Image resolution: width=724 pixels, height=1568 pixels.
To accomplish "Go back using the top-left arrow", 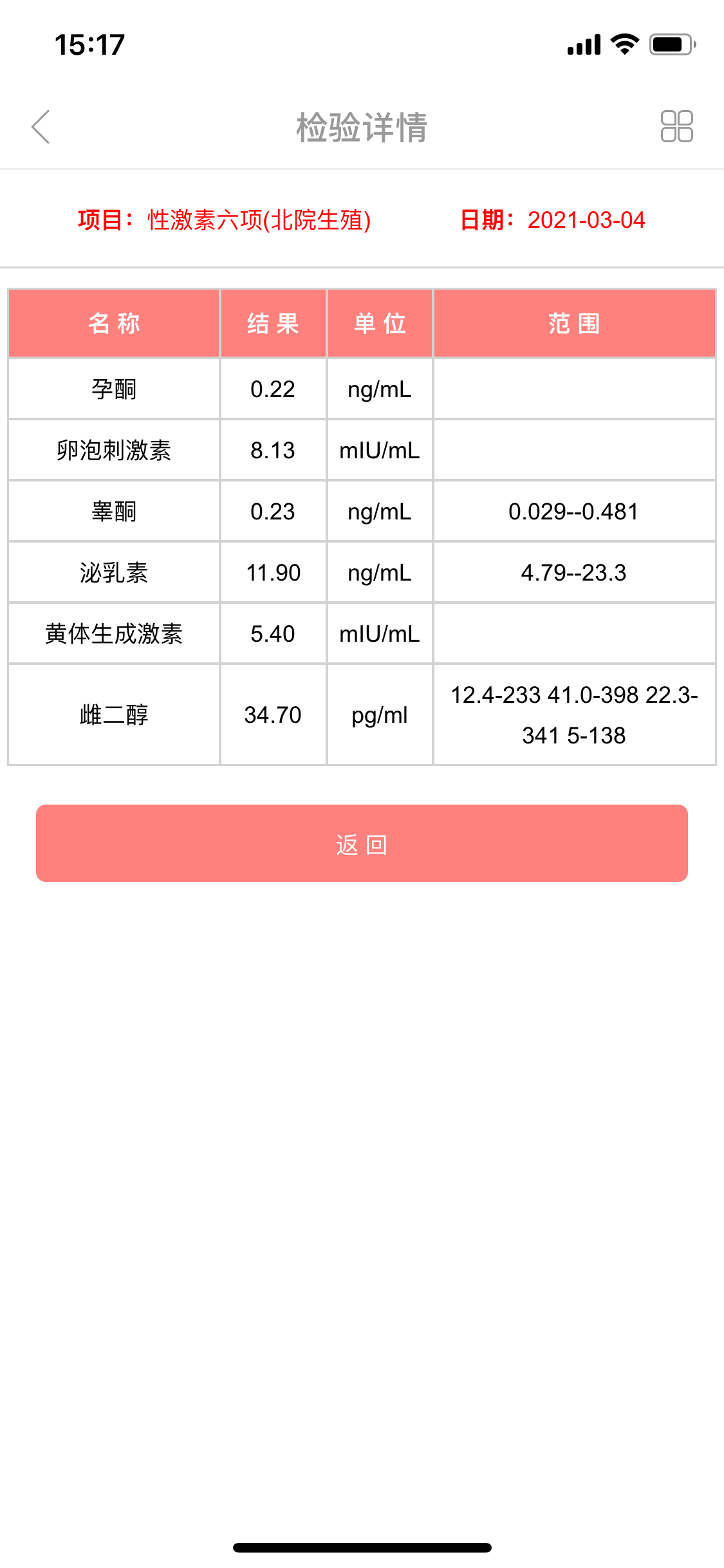I will pyautogui.click(x=41, y=127).
